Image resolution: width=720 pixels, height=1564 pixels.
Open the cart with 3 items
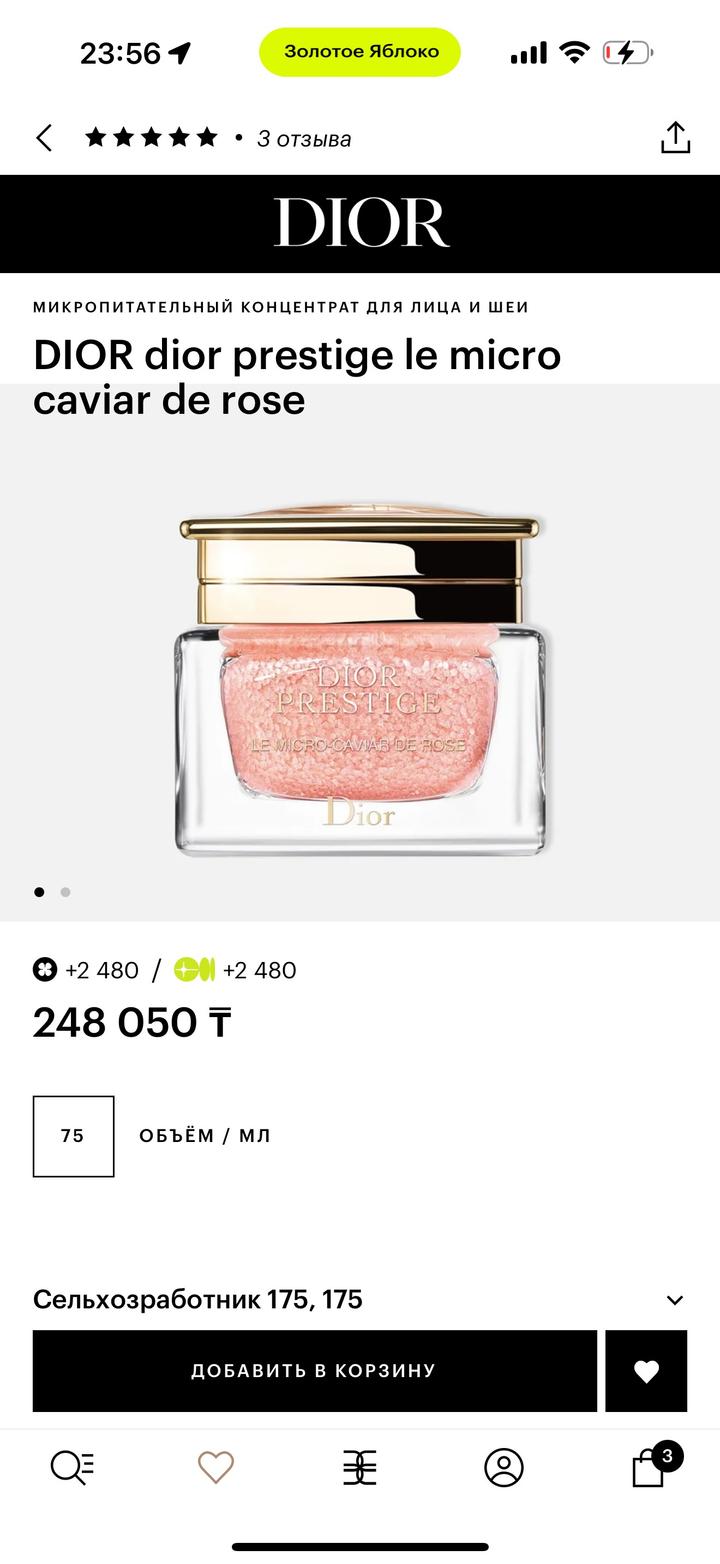point(650,1467)
